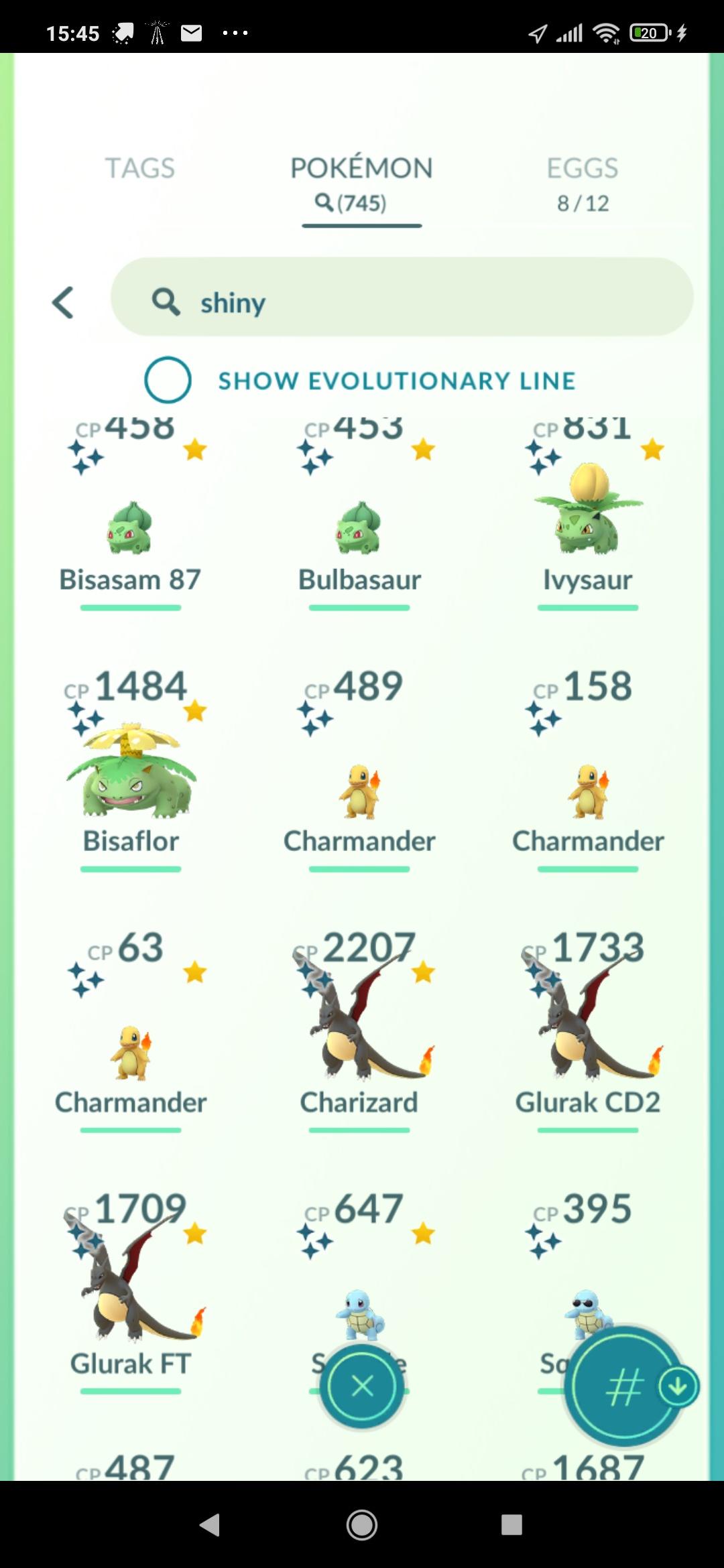The width and height of the screenshot is (724, 1568).
Task: Open the Charmander with CP 489
Action: point(359,791)
